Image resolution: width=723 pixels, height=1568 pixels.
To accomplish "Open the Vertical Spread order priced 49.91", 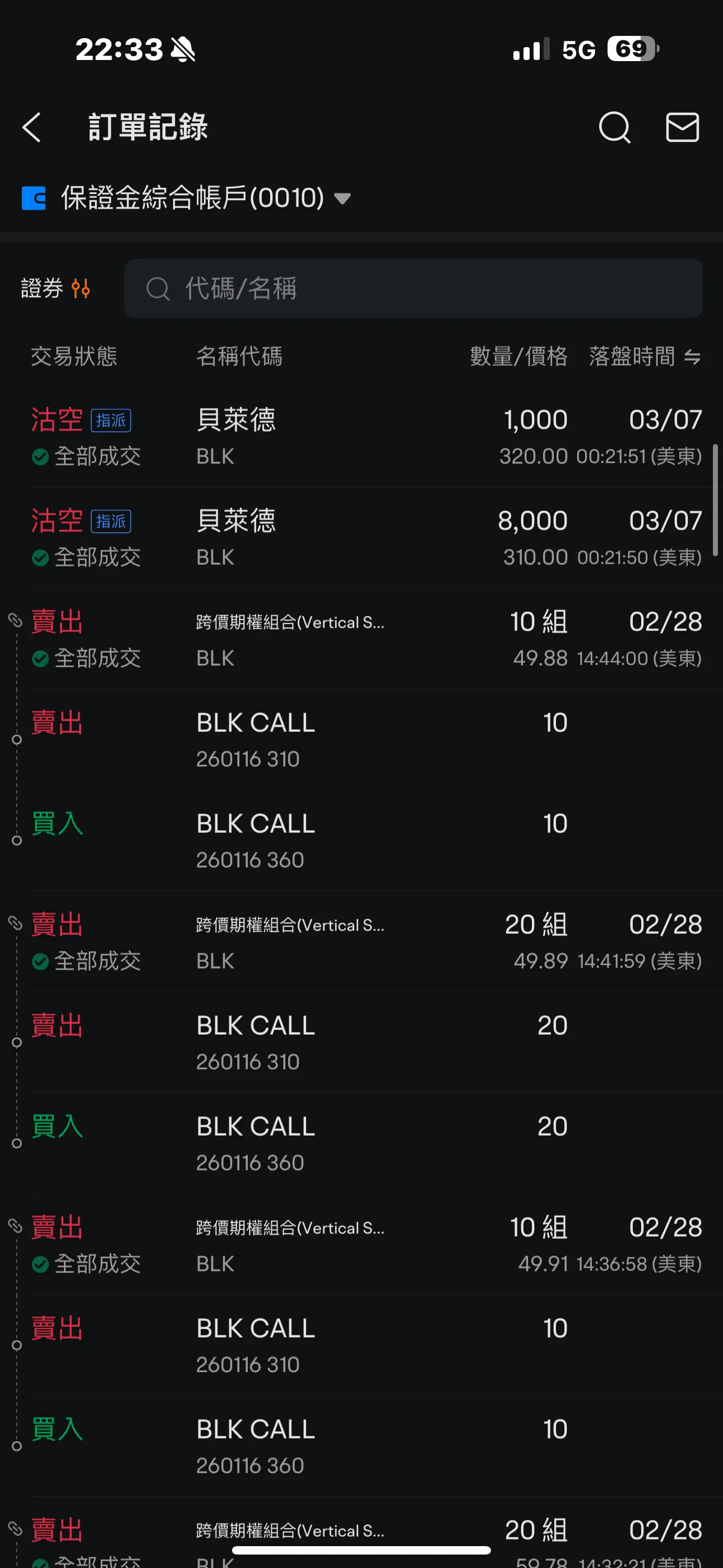I will (x=361, y=1244).
